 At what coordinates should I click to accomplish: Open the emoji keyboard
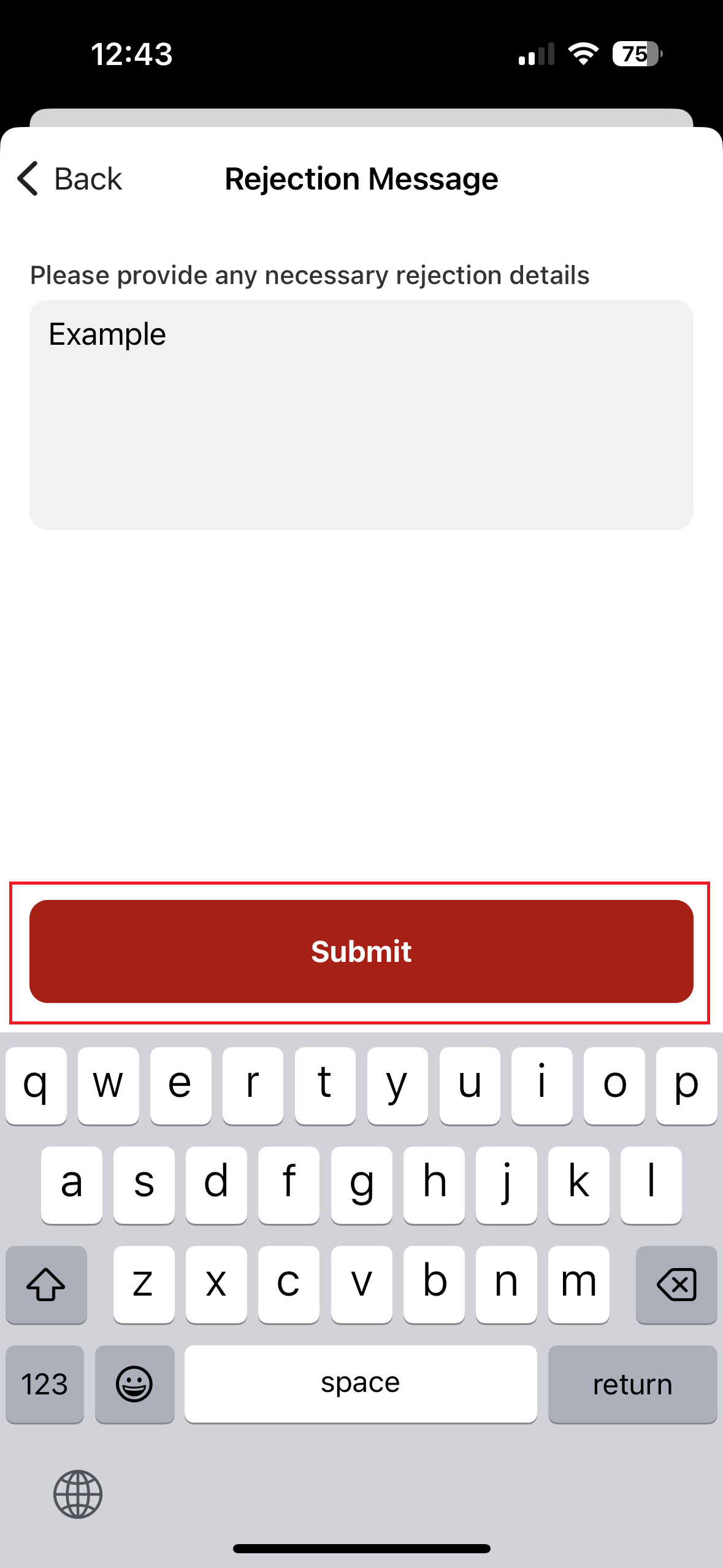134,1384
